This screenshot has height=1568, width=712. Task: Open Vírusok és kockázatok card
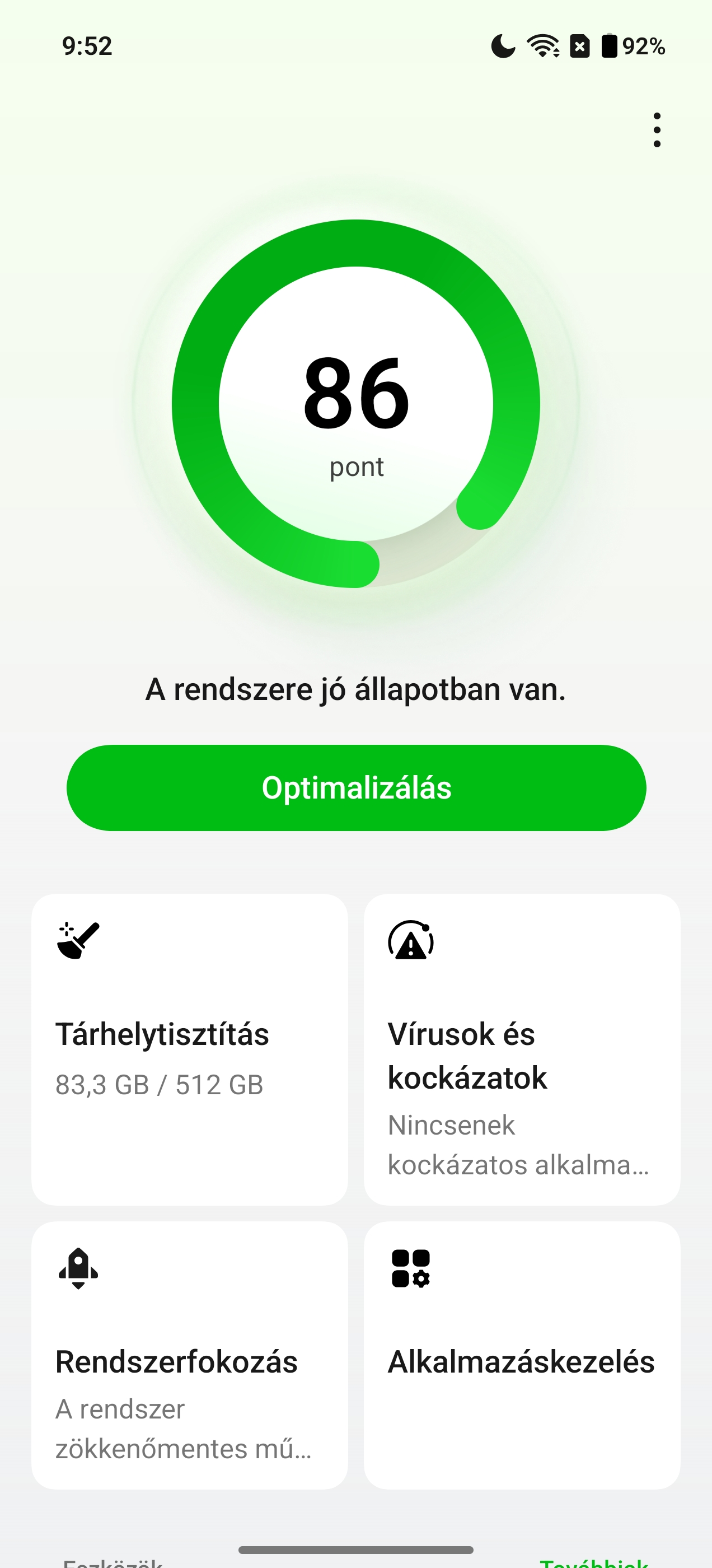point(522,1049)
